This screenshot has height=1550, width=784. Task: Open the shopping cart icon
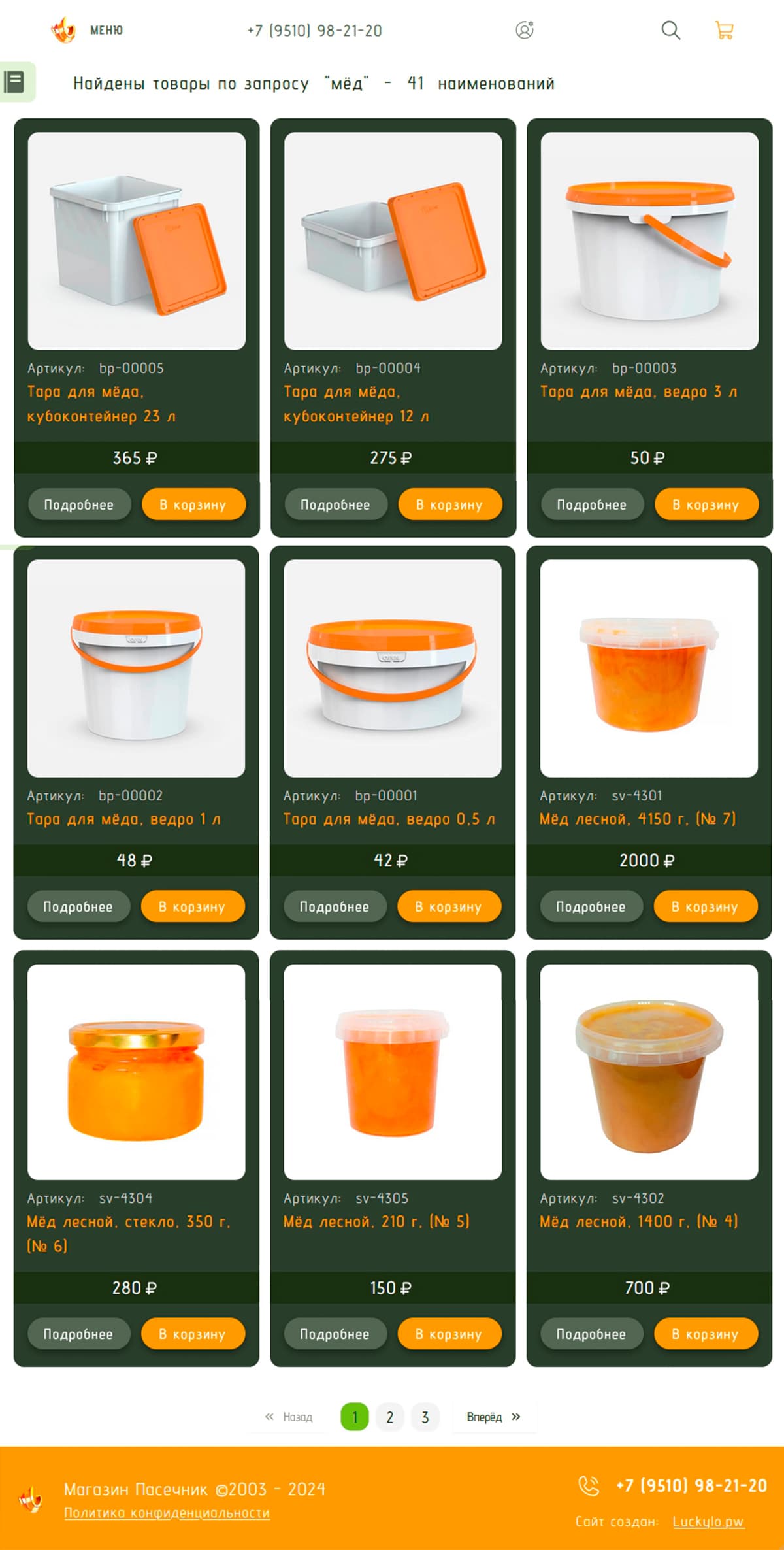pyautogui.click(x=724, y=30)
